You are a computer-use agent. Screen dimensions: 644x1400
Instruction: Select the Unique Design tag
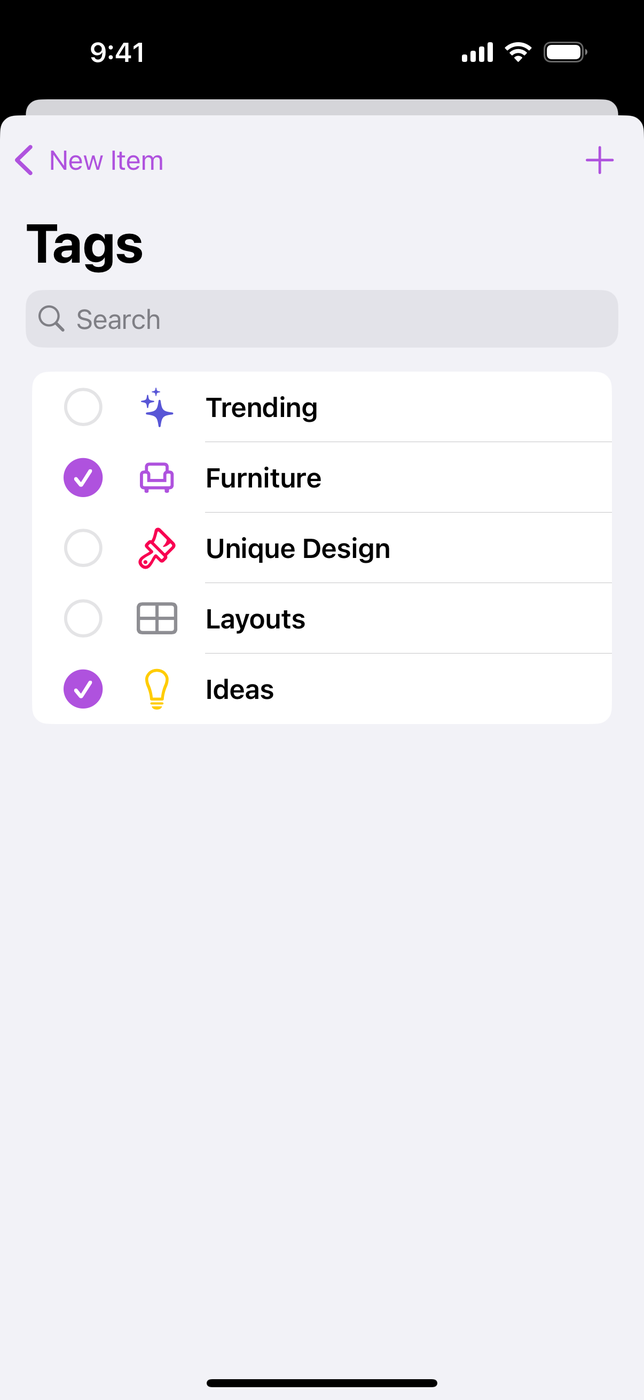coord(322,548)
